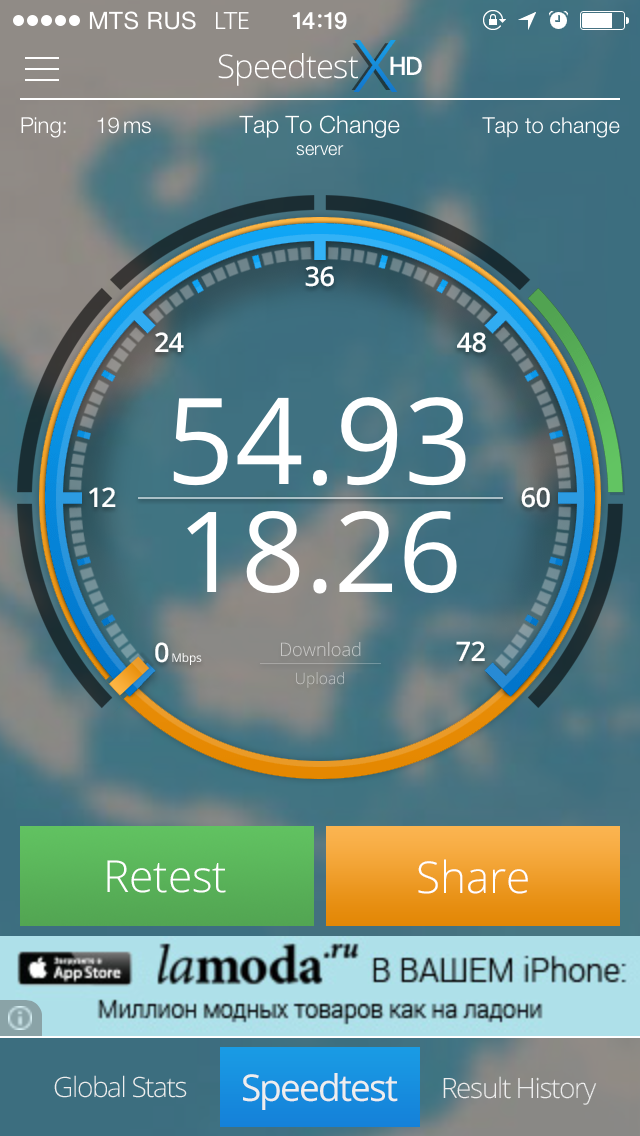Share the speed test result
640x1136 pixels.
tap(472, 876)
